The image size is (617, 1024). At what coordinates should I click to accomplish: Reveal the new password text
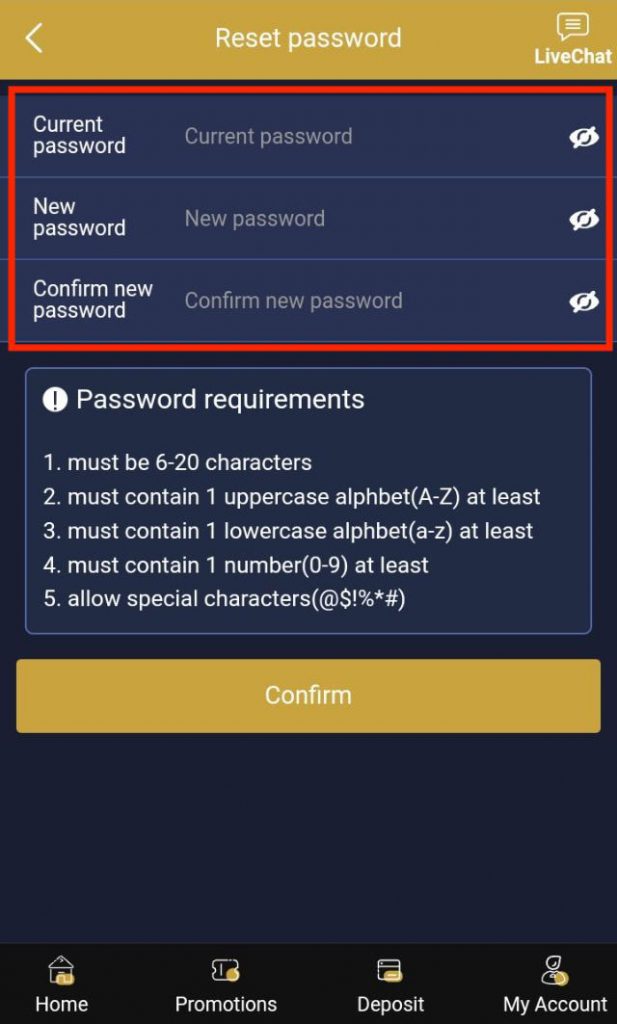point(584,219)
